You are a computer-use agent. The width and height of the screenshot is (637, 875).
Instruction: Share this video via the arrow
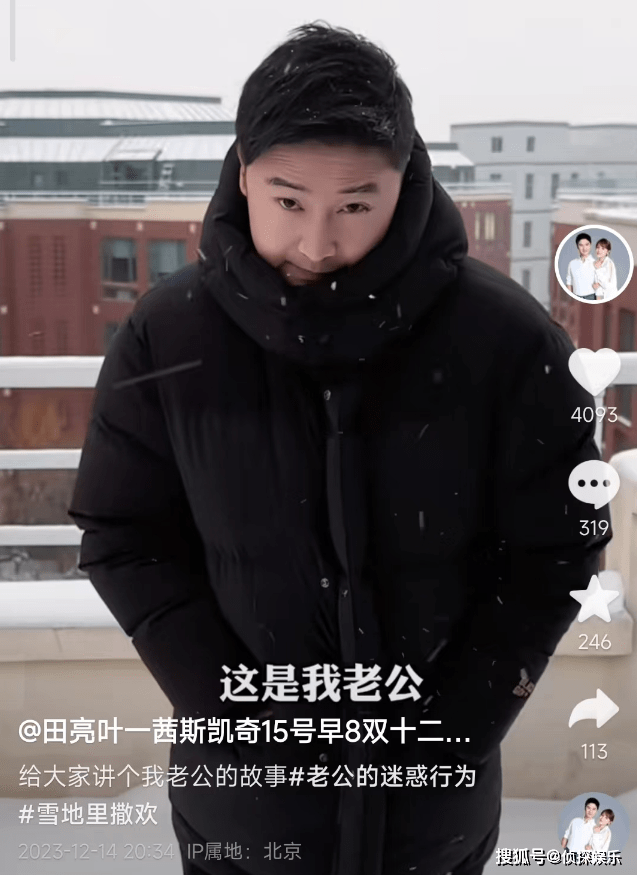[594, 709]
